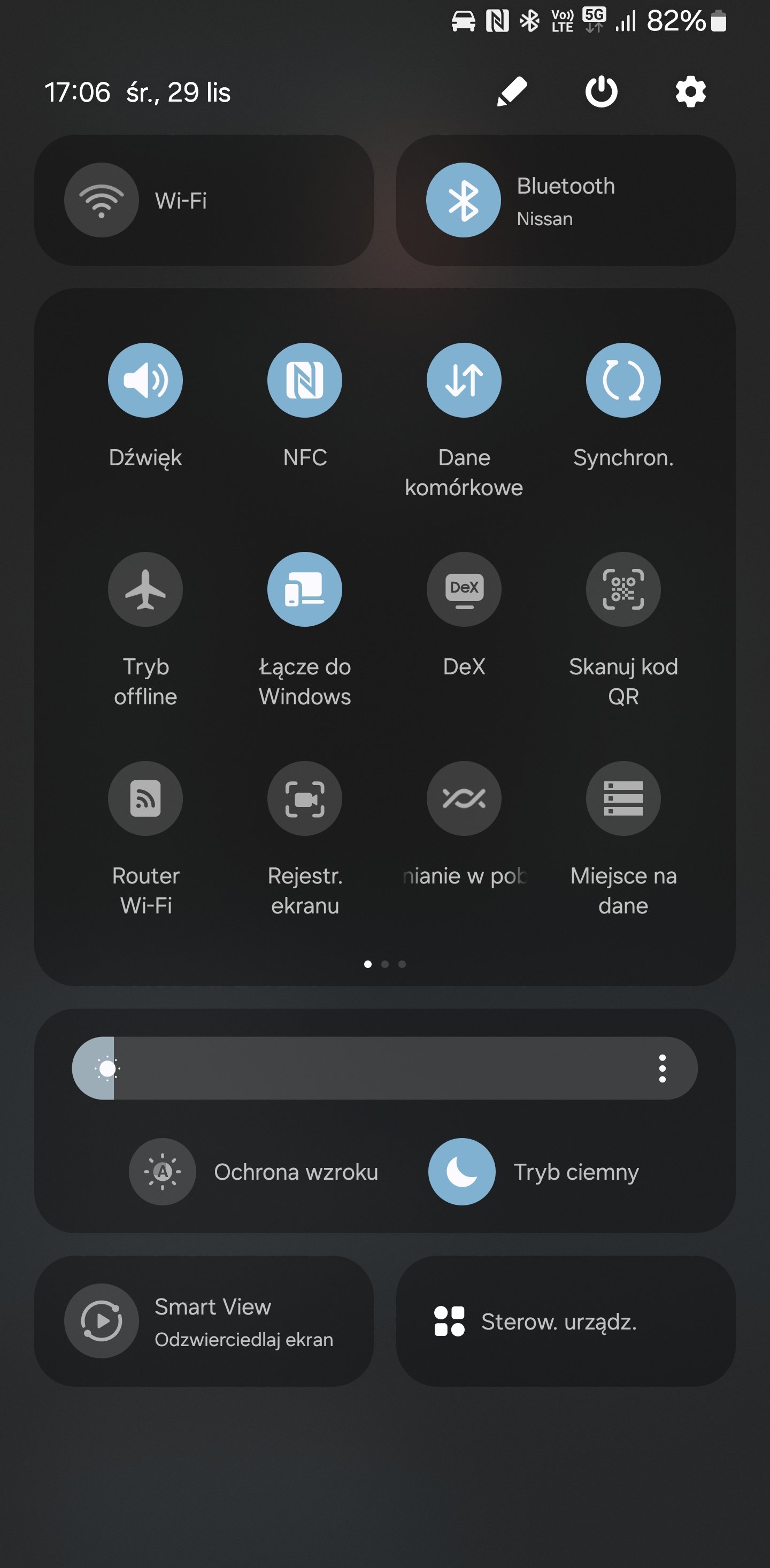The image size is (770, 1568).
Task: Launch Skanuj kod QR scanner
Action: [623, 589]
